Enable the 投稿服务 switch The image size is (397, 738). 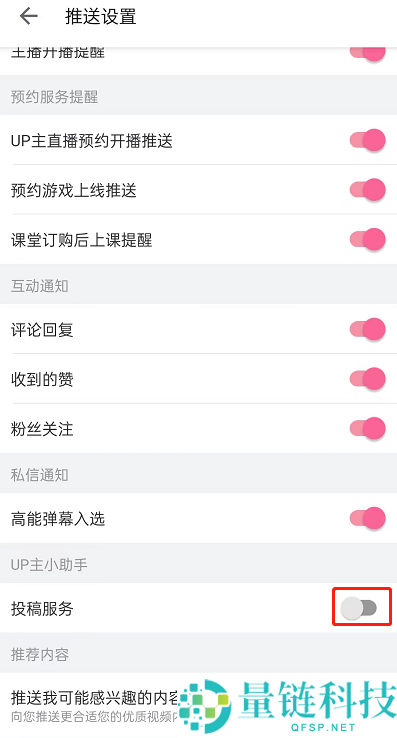click(x=359, y=609)
